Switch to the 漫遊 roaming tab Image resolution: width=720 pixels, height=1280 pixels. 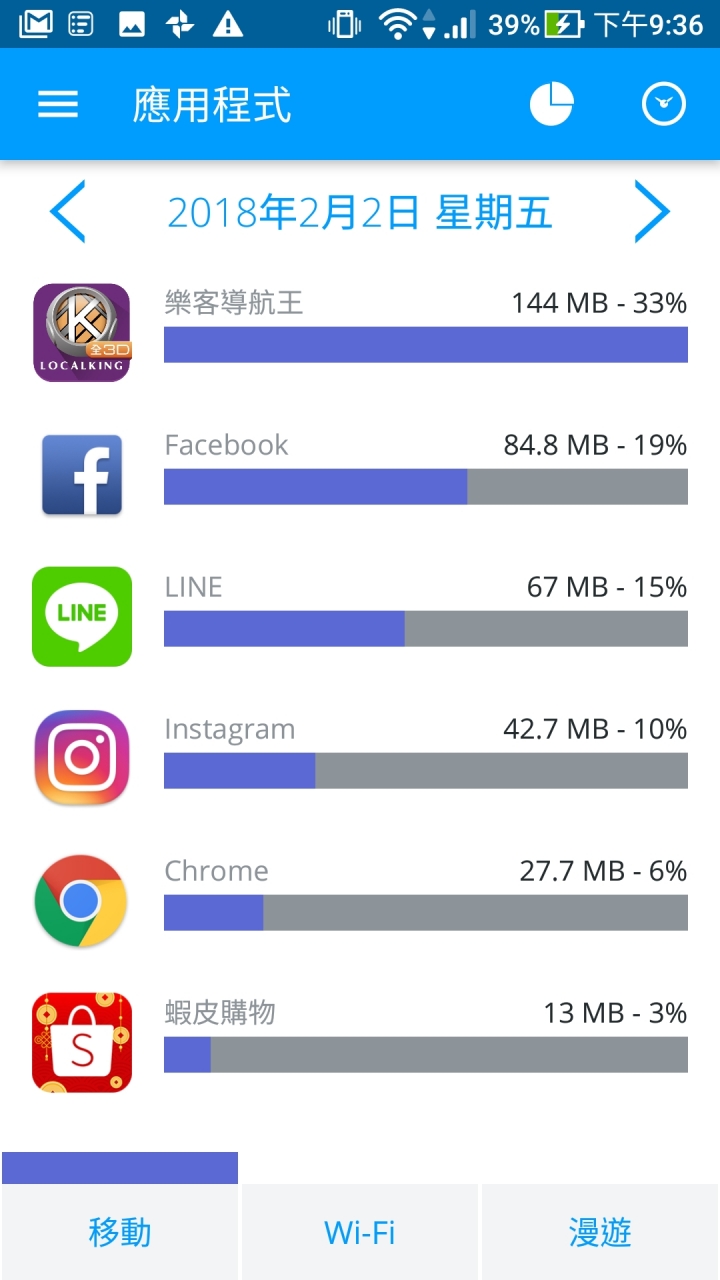coord(598,1232)
